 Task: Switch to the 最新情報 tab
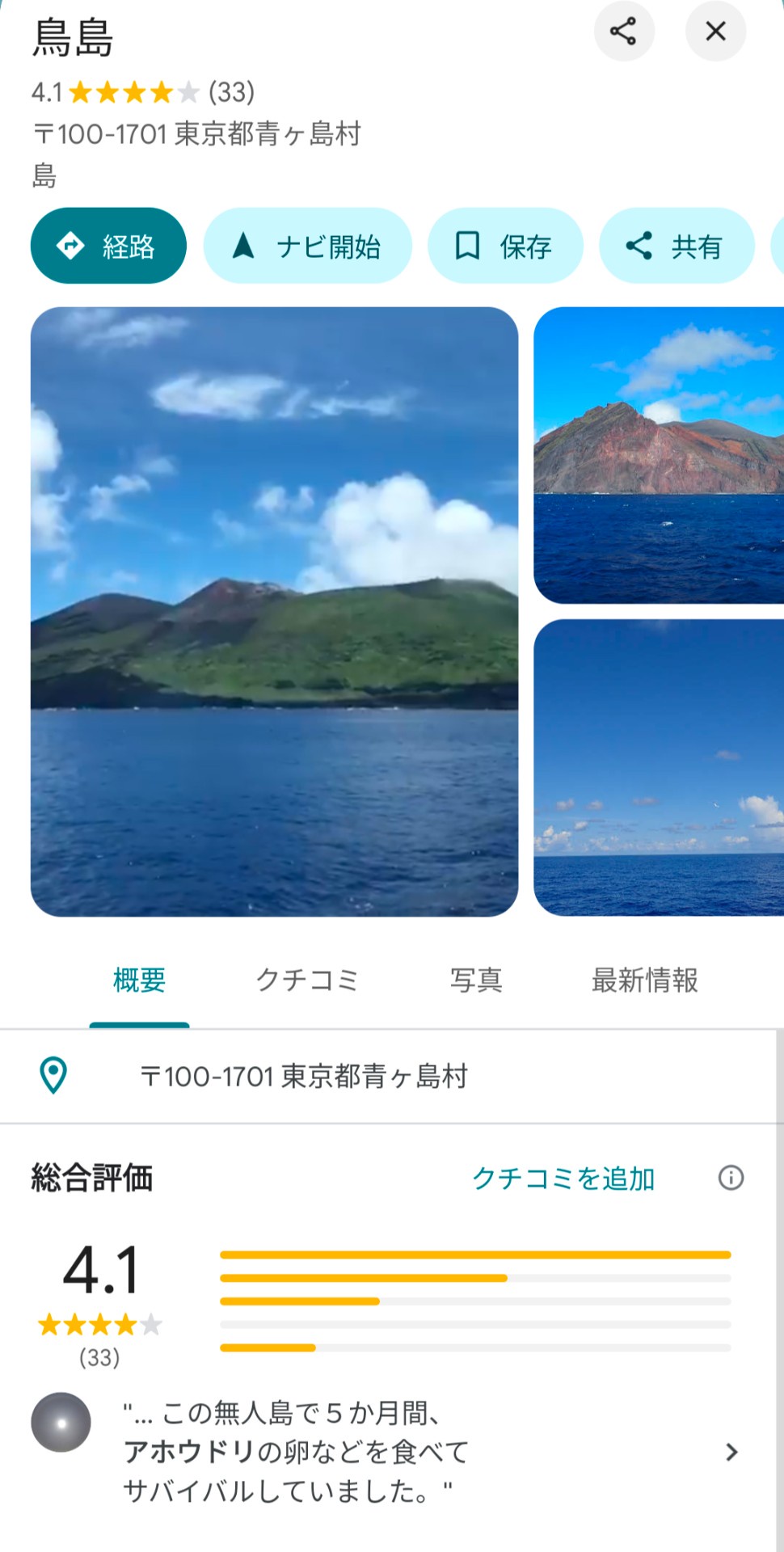pyautogui.click(x=645, y=981)
